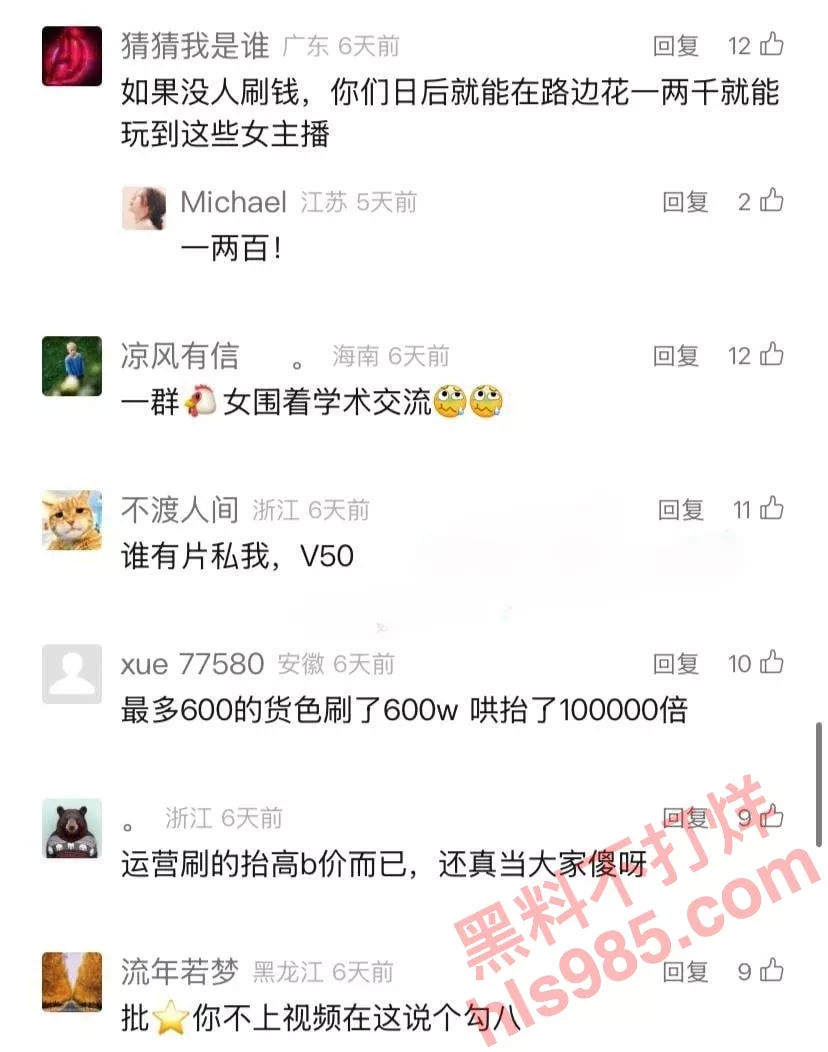Open 流年若梦's avatar

click(72, 981)
